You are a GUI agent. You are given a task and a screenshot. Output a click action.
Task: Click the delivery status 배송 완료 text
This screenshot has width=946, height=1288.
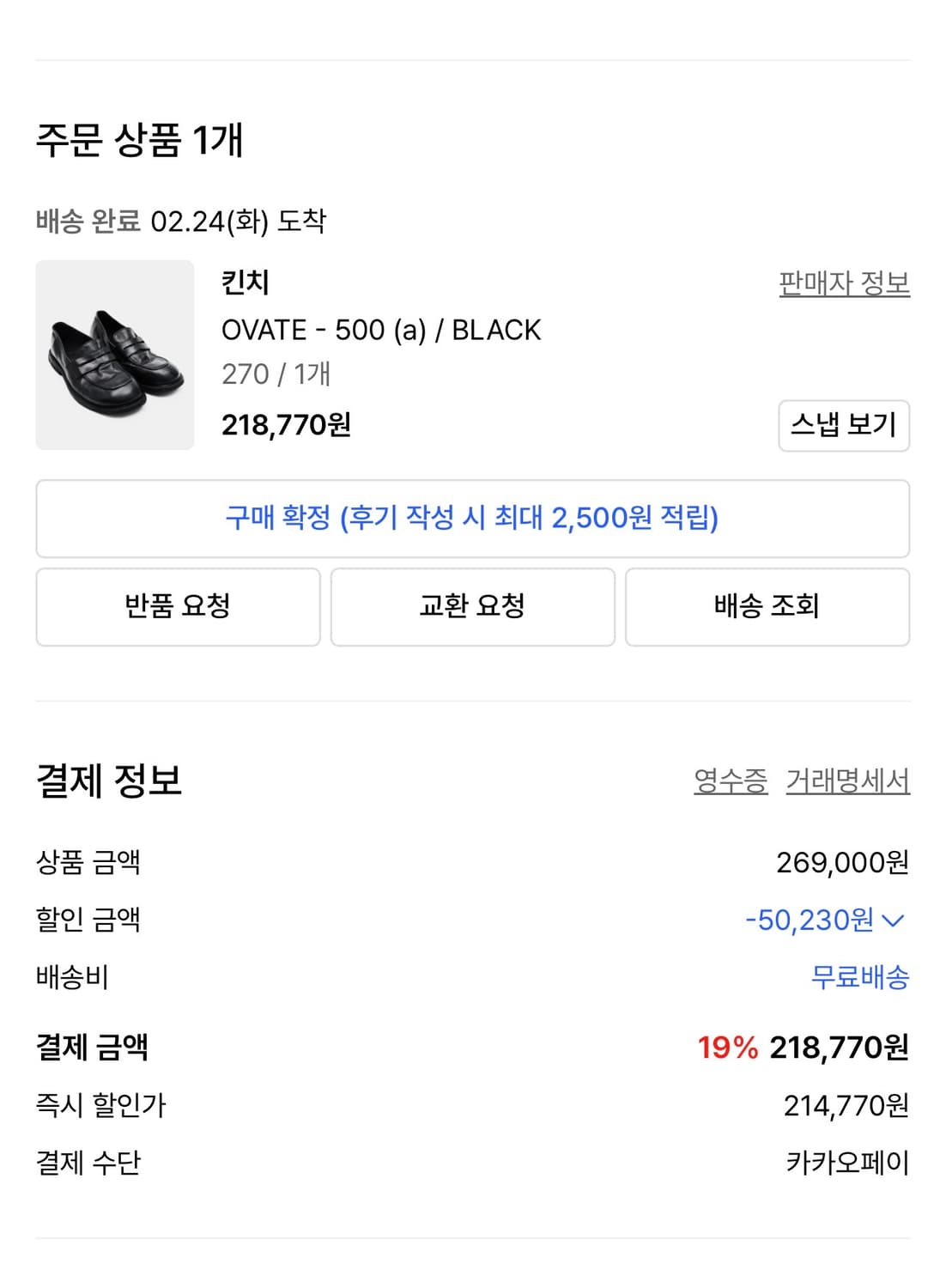(x=88, y=221)
